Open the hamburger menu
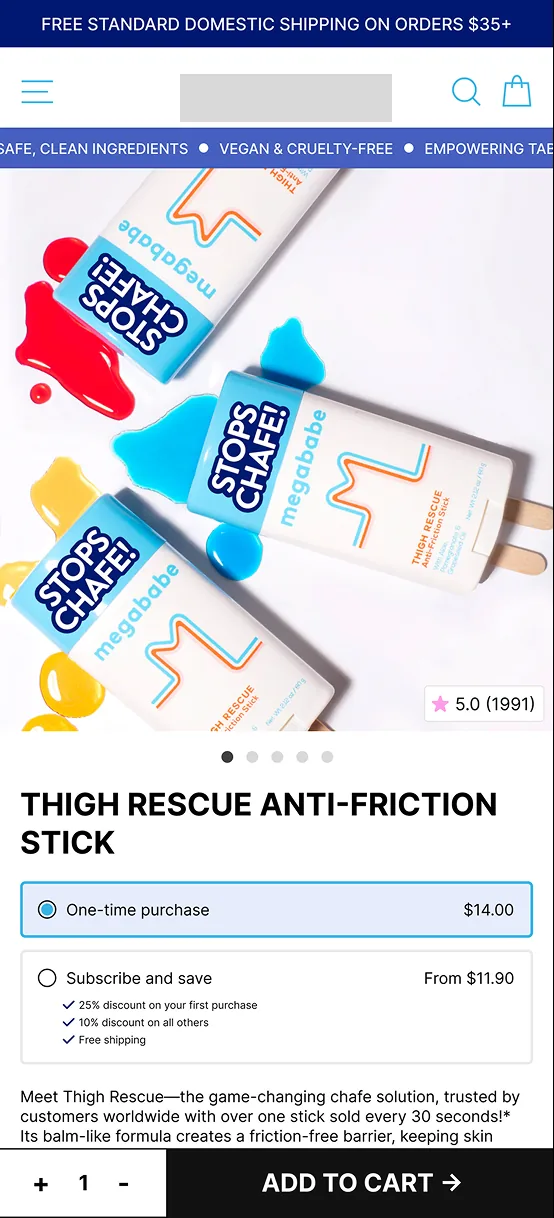The width and height of the screenshot is (554, 1218). coord(37,91)
